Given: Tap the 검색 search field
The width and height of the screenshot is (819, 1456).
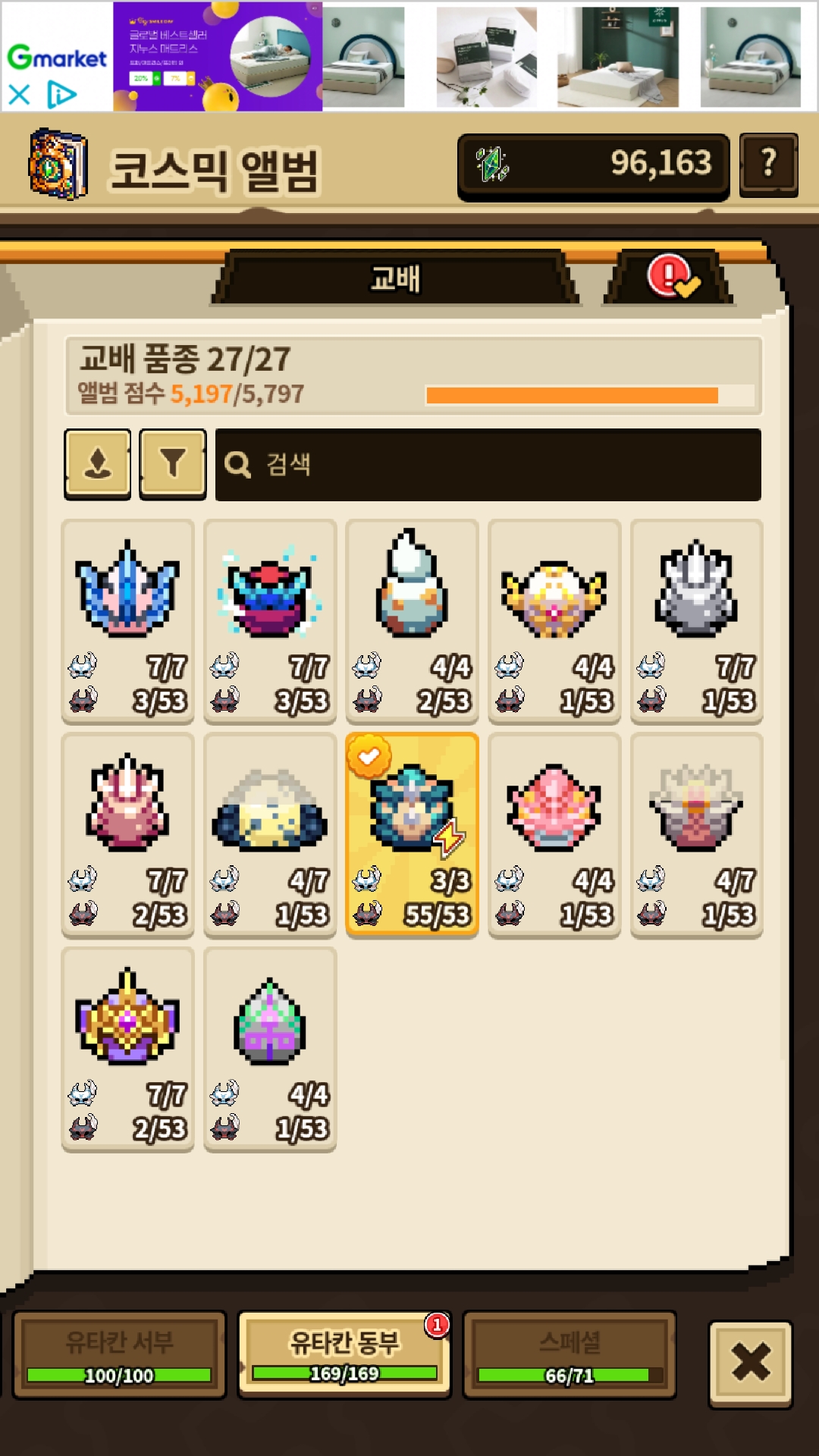Looking at the screenshot, I should 488,465.
